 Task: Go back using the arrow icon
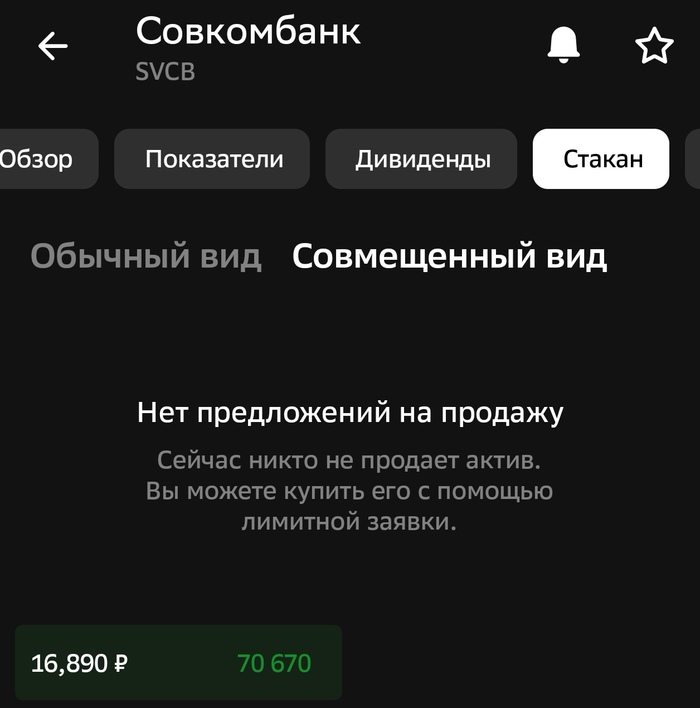coord(52,46)
